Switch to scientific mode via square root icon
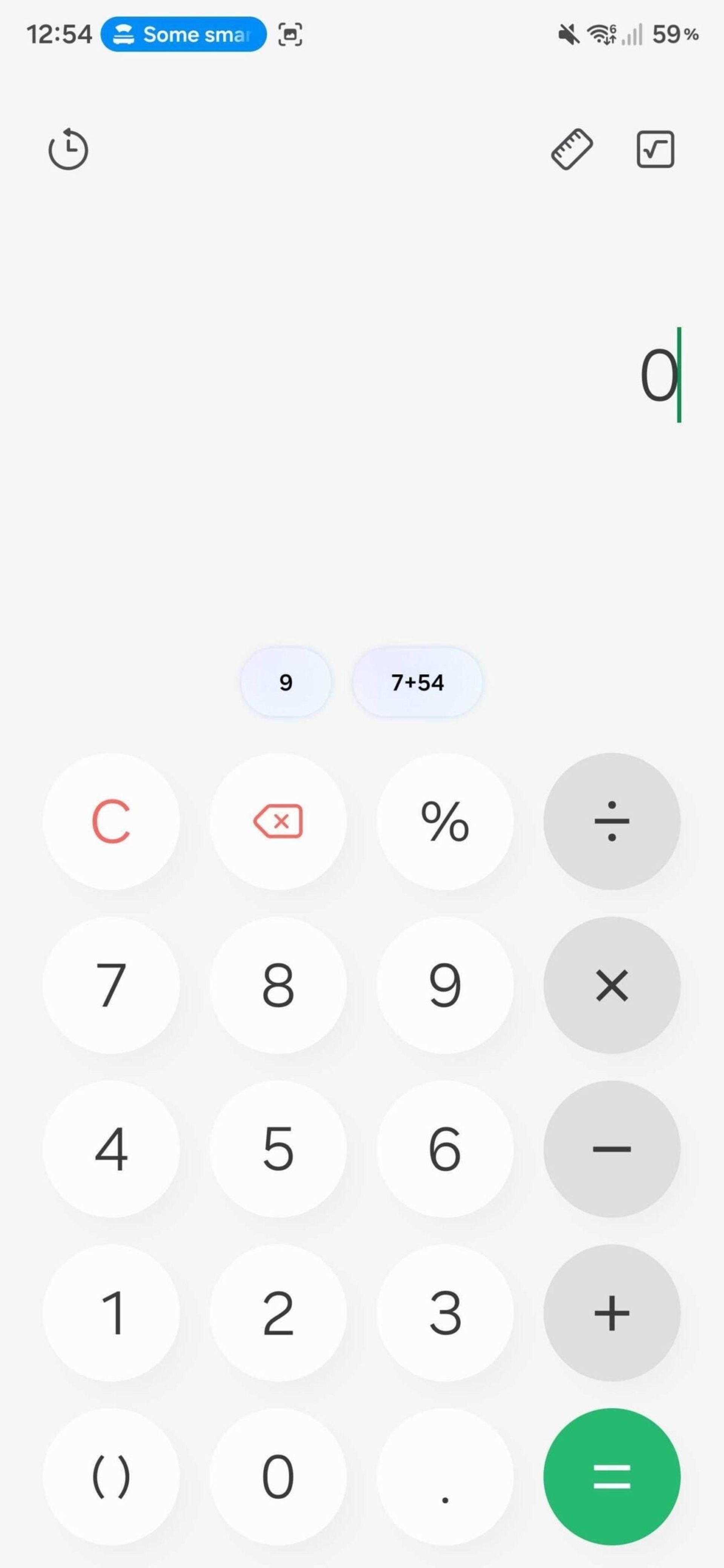The height and width of the screenshot is (1568, 724). click(x=655, y=150)
